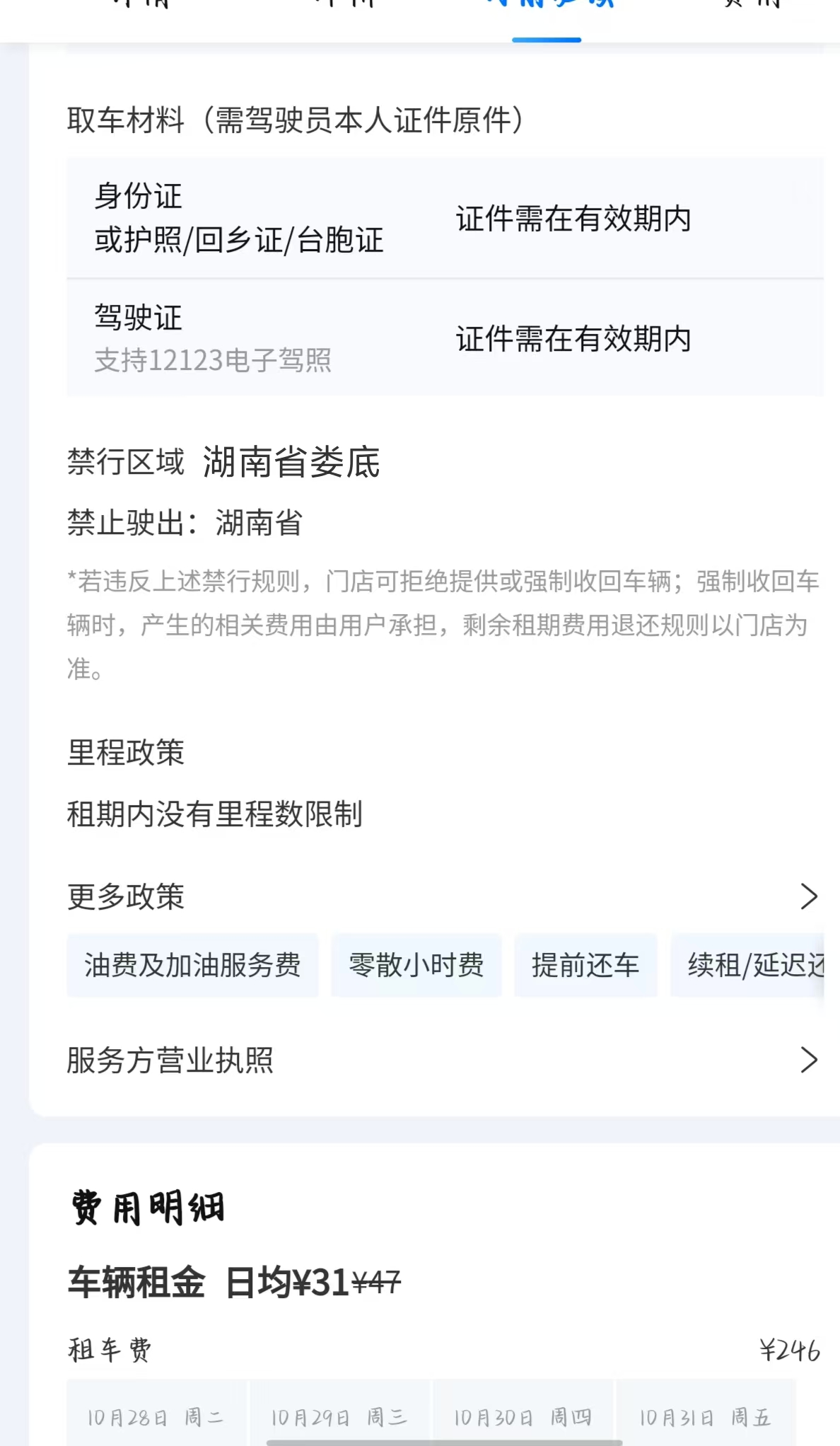
Task: Select the 零散小时费 policy chip
Action: 416,965
